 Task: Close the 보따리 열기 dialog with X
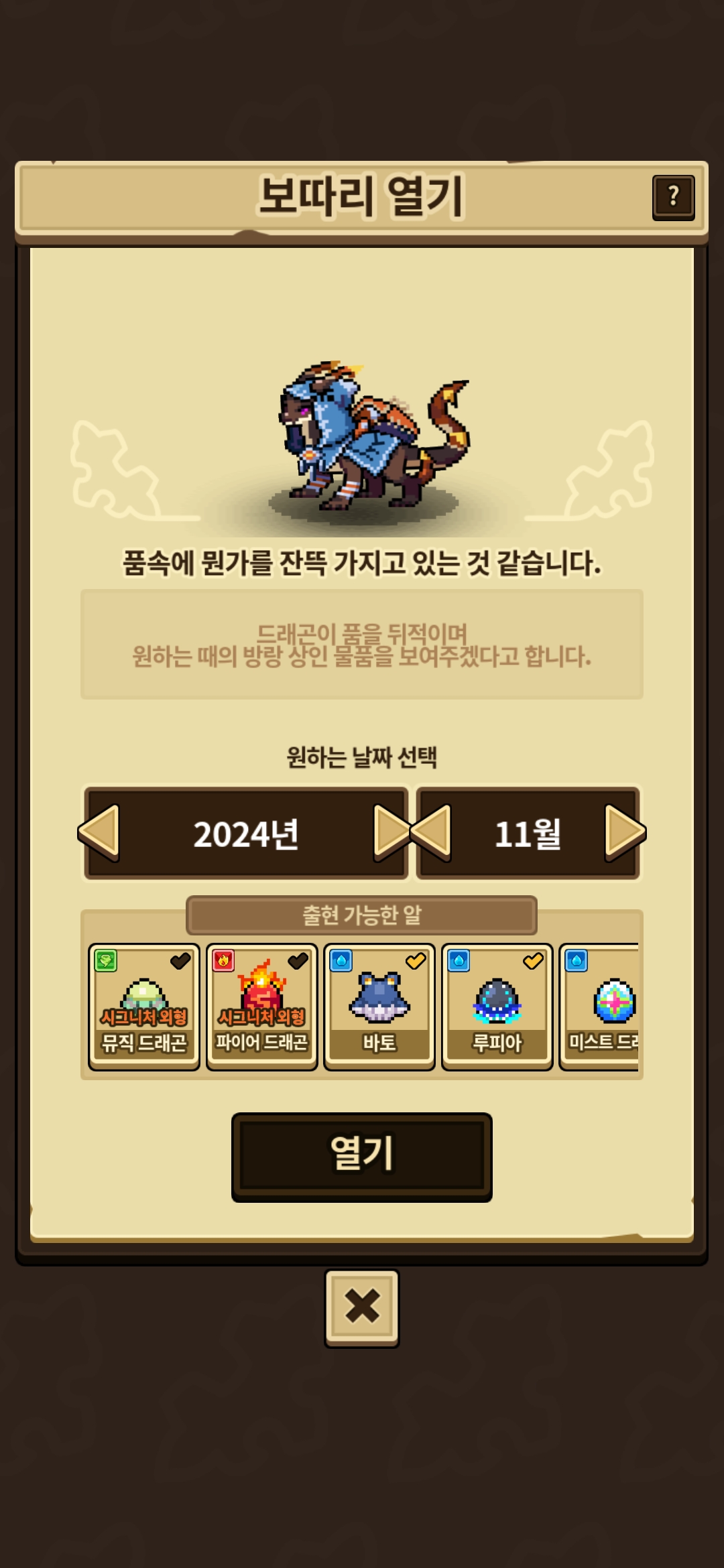point(361,1307)
